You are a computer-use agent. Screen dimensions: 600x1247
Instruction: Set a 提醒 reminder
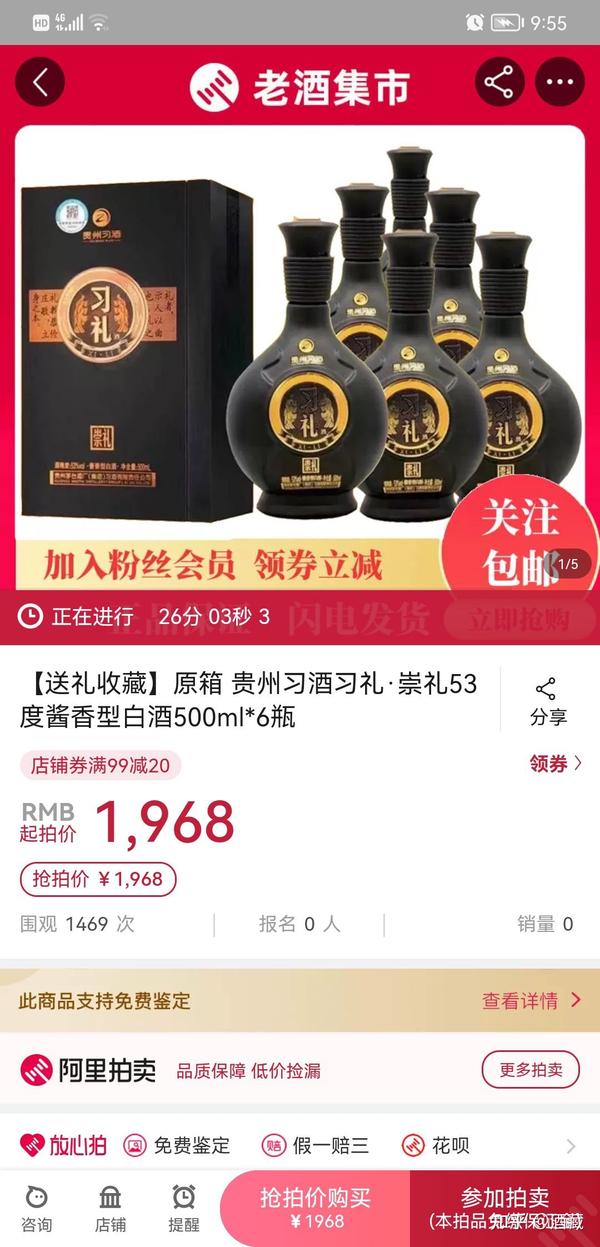tap(183, 1208)
